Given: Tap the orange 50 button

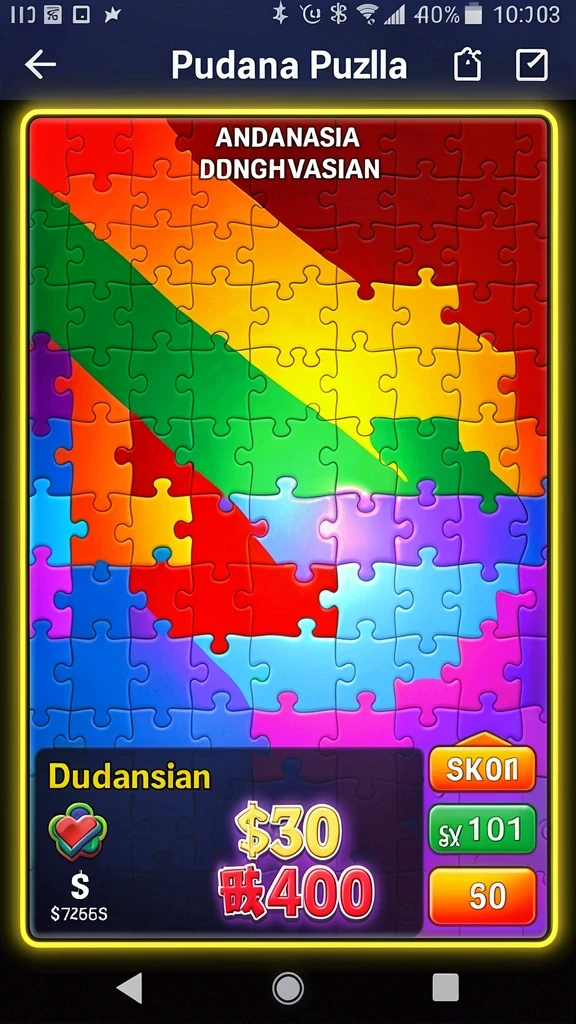Looking at the screenshot, I should 482,896.
